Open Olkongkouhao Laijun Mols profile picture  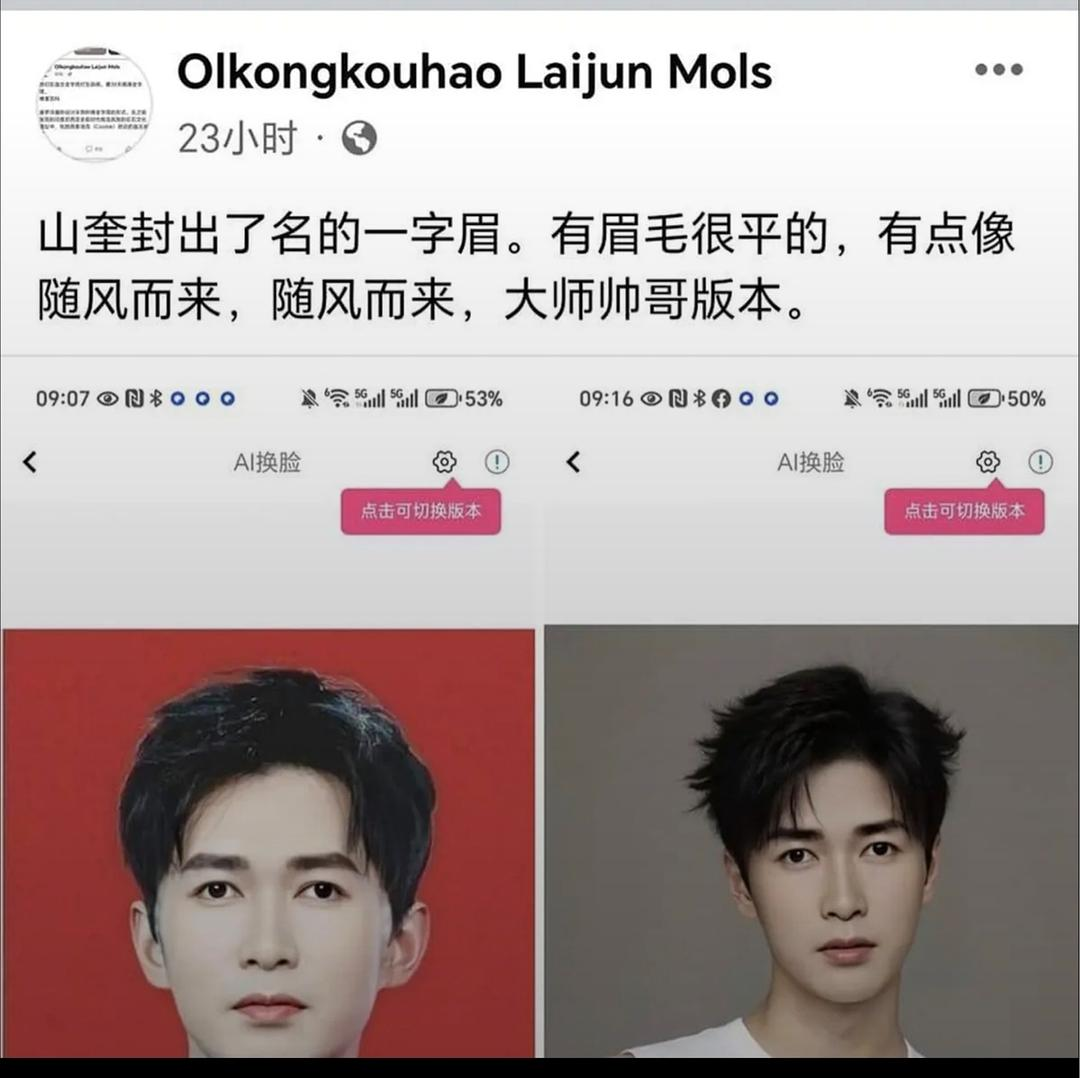tap(96, 103)
